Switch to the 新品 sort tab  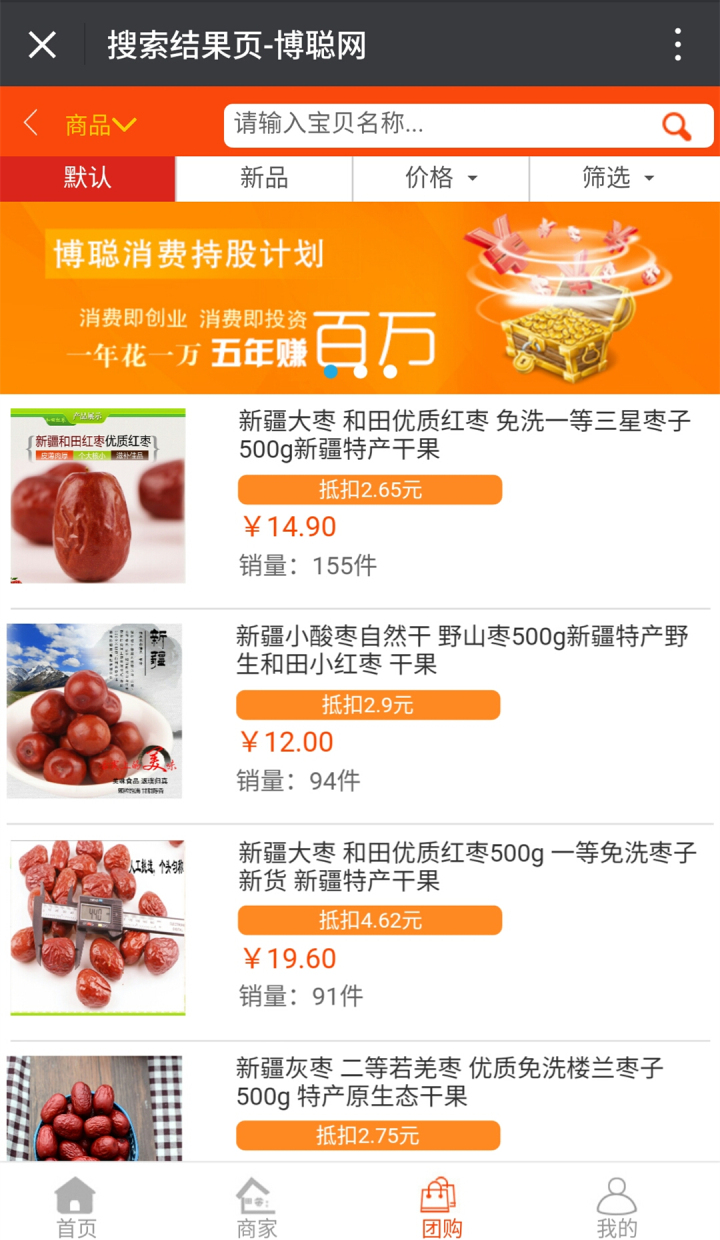pos(264,179)
